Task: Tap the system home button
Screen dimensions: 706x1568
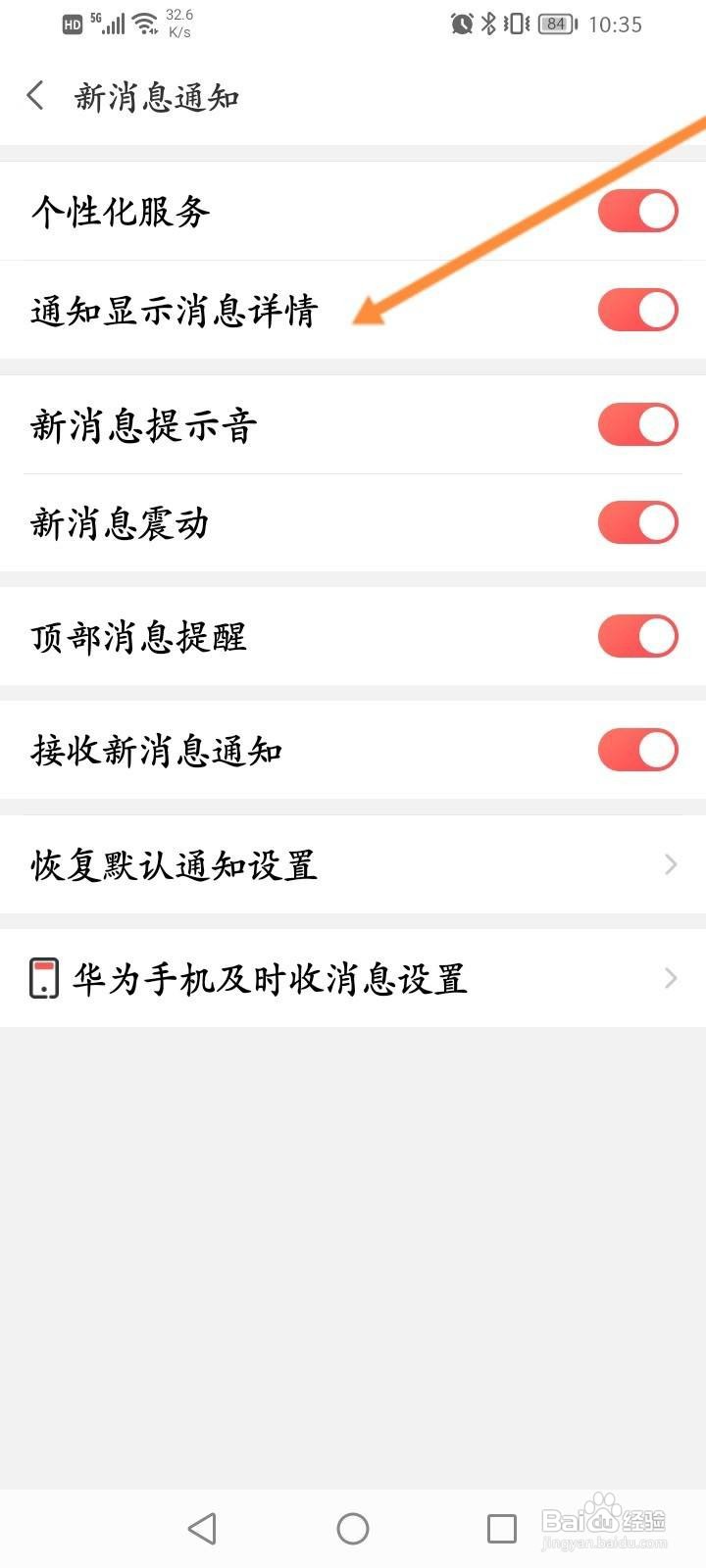Action: coord(353,1528)
